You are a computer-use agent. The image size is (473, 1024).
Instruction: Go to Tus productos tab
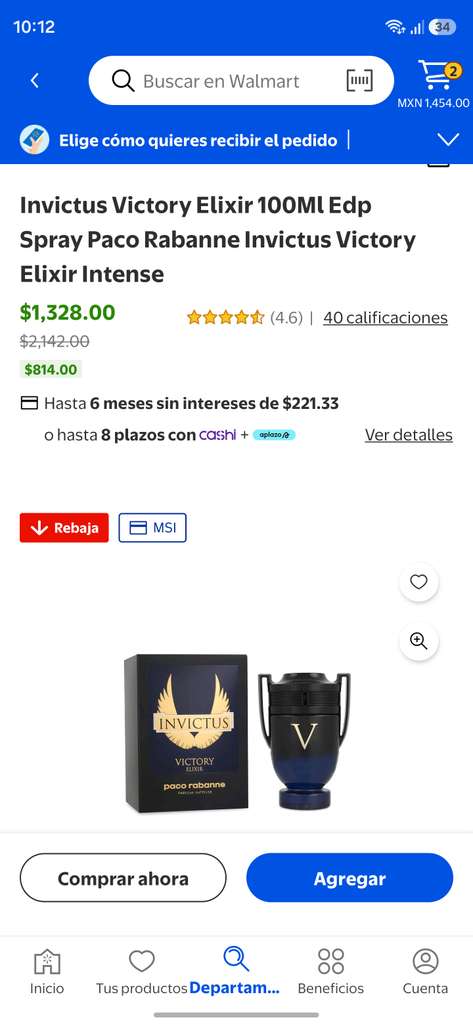pos(142,971)
